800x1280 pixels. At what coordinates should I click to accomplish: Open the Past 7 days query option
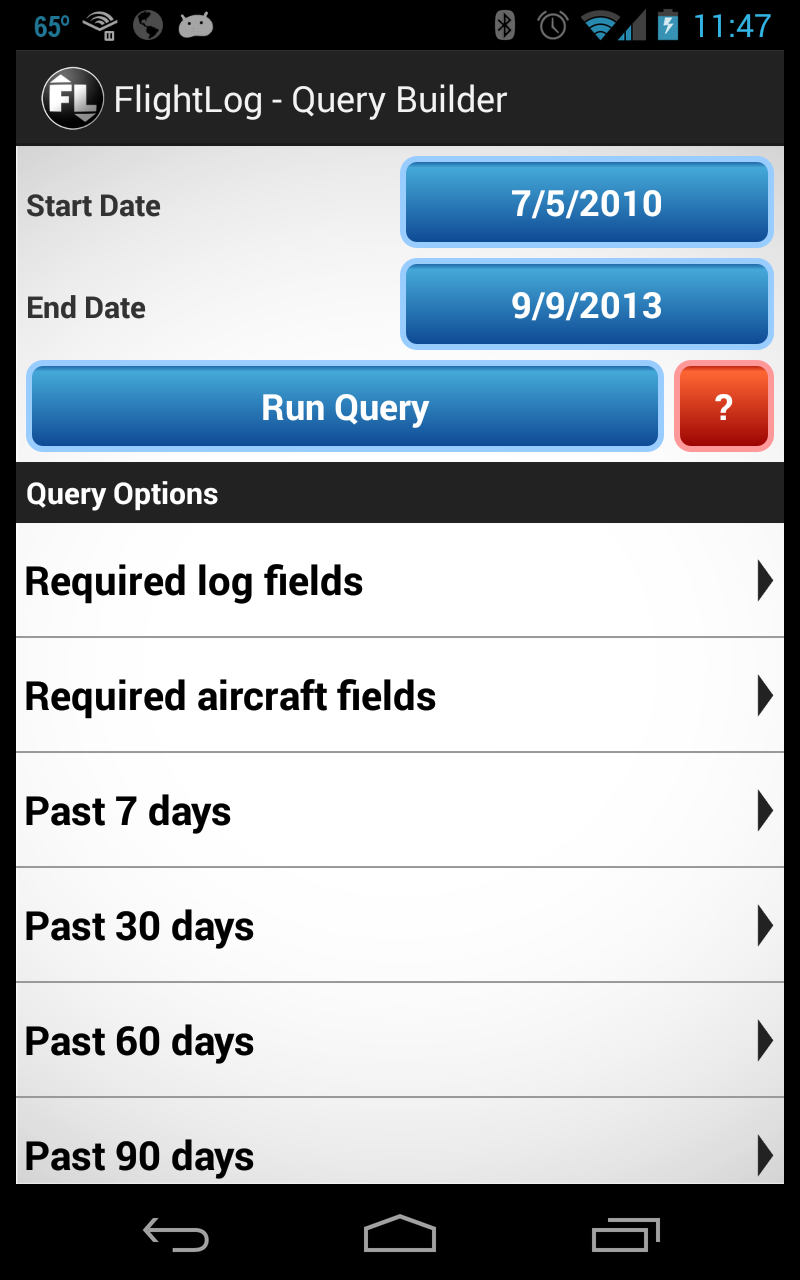tap(400, 810)
